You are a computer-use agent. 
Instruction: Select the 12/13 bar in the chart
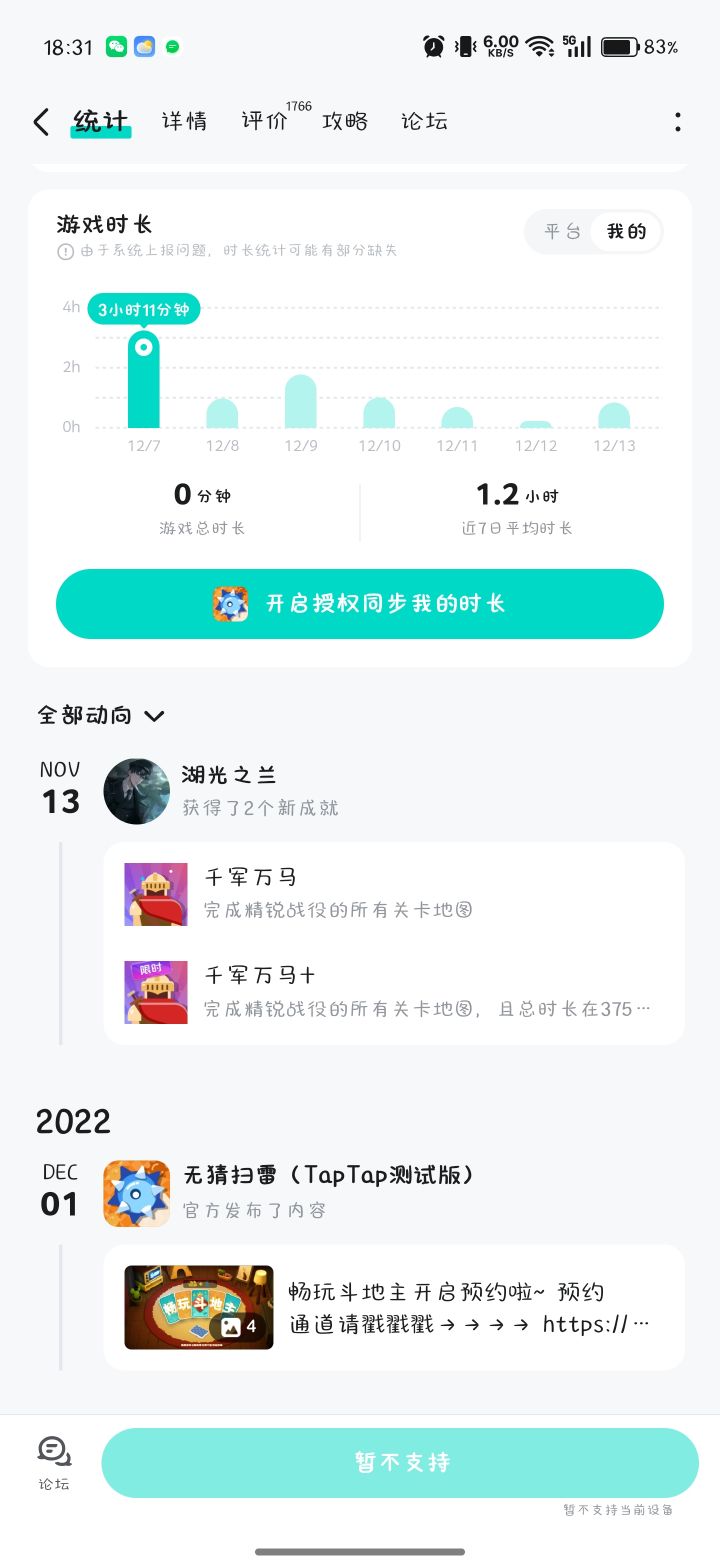click(614, 415)
